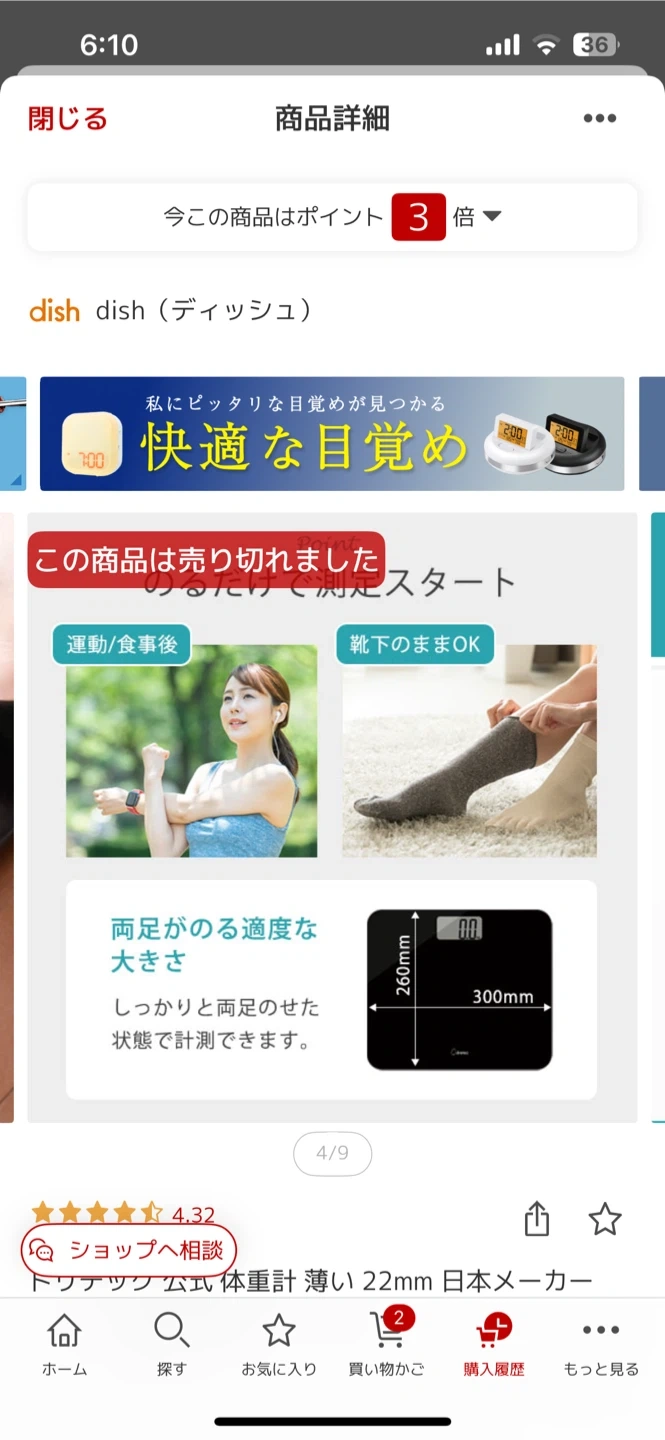This screenshot has height=1440, width=665.
Task: Switch to the 購入履歴 purchase history tab
Action: (x=494, y=1345)
